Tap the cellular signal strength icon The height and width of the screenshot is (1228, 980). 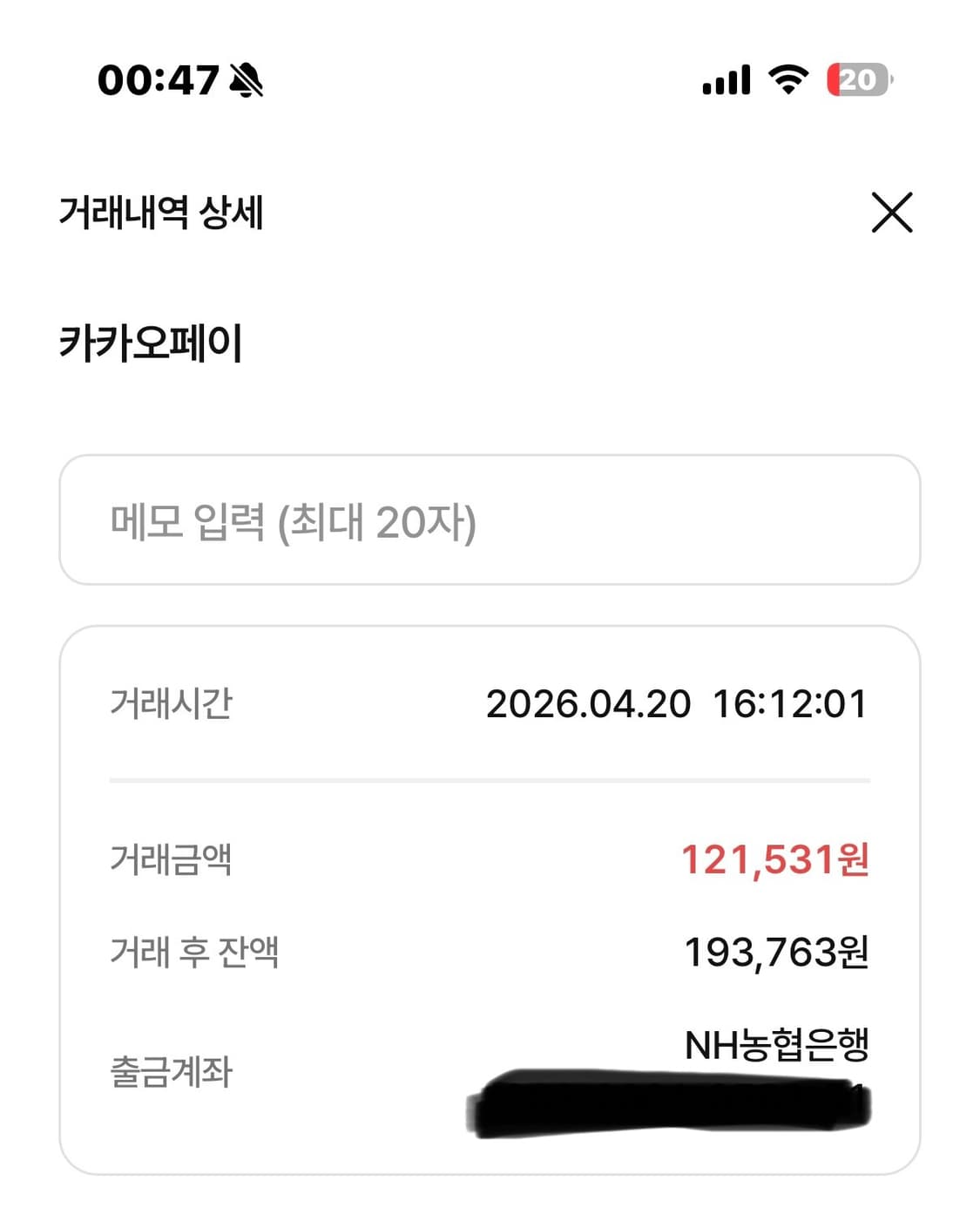(728, 79)
